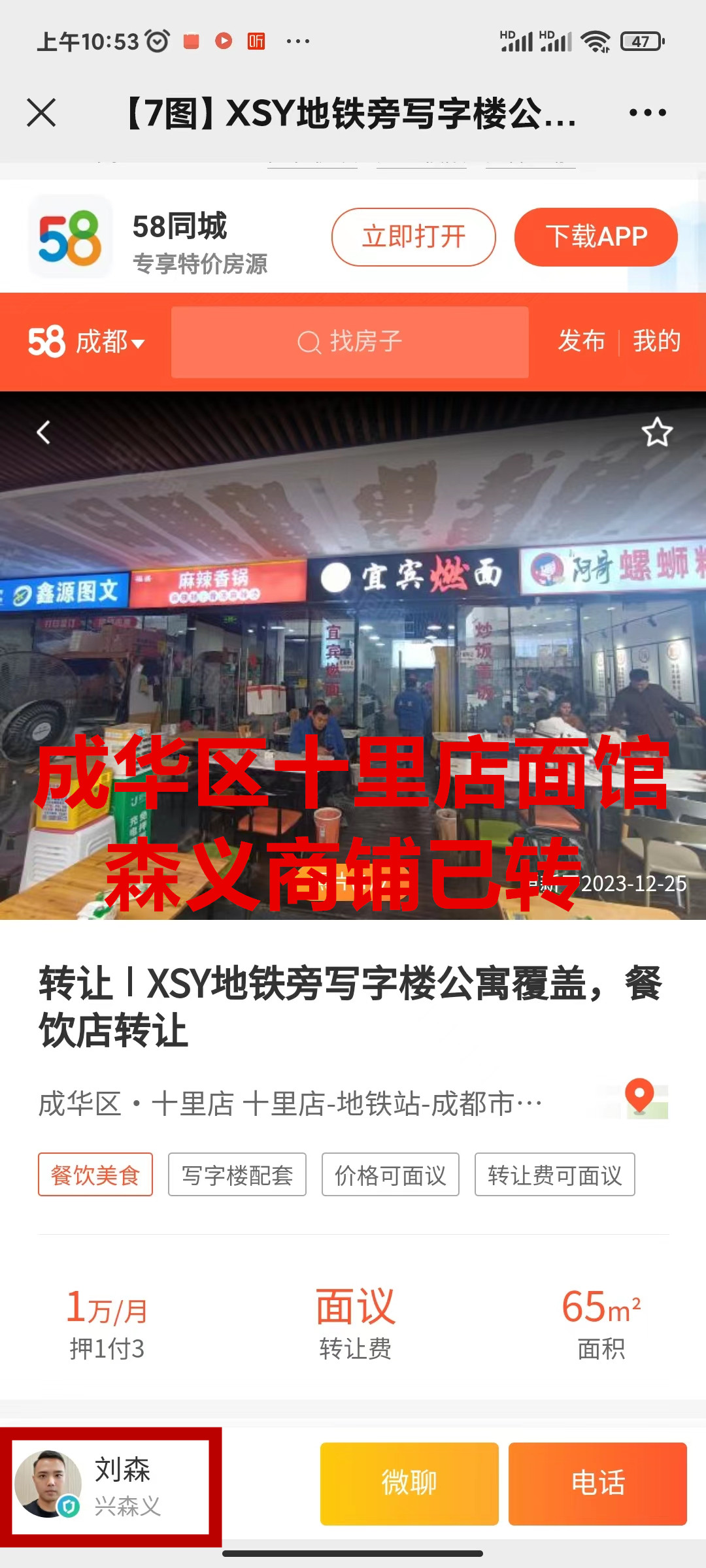
Task: Open the restaurant listing photo
Action: 353,653
